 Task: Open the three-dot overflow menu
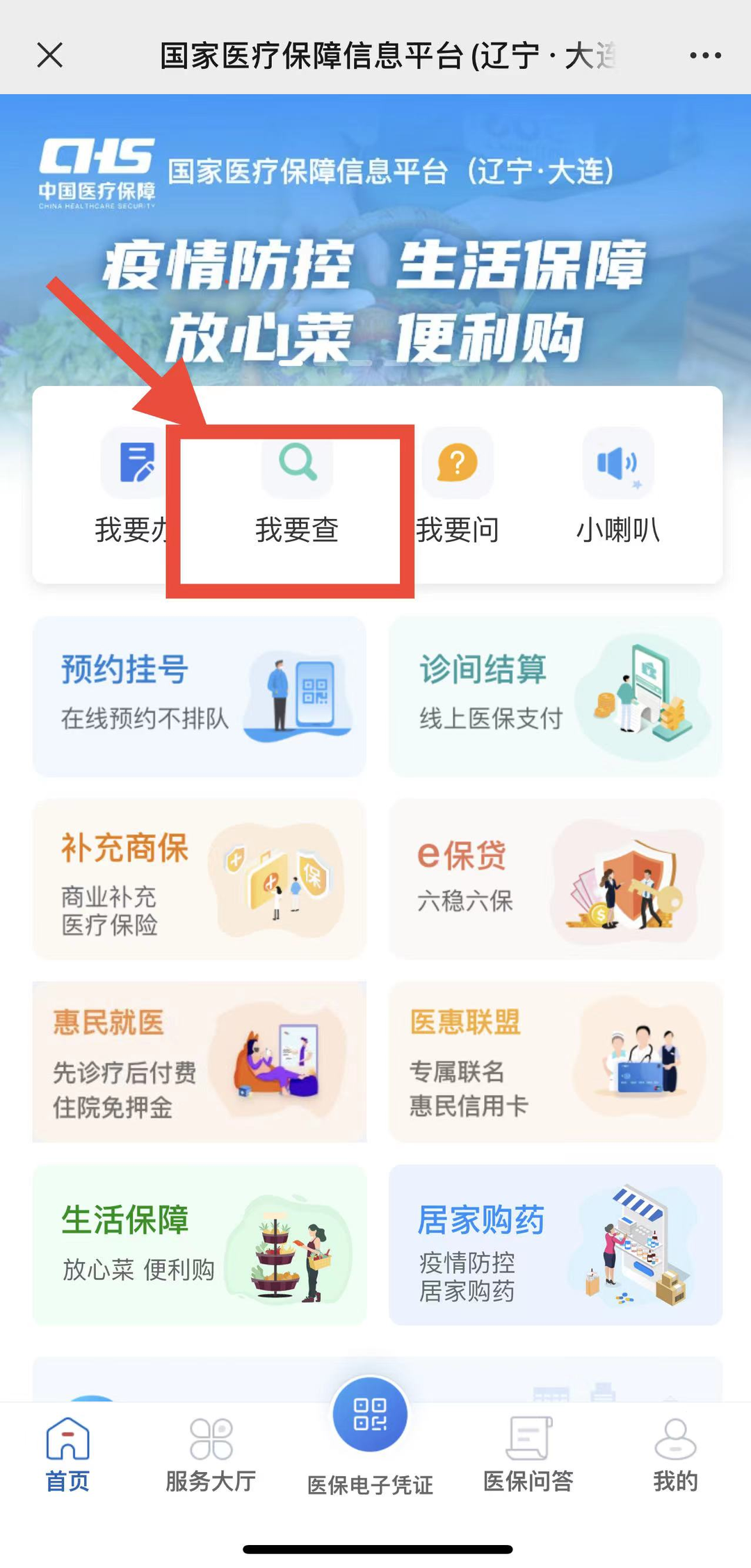click(705, 55)
